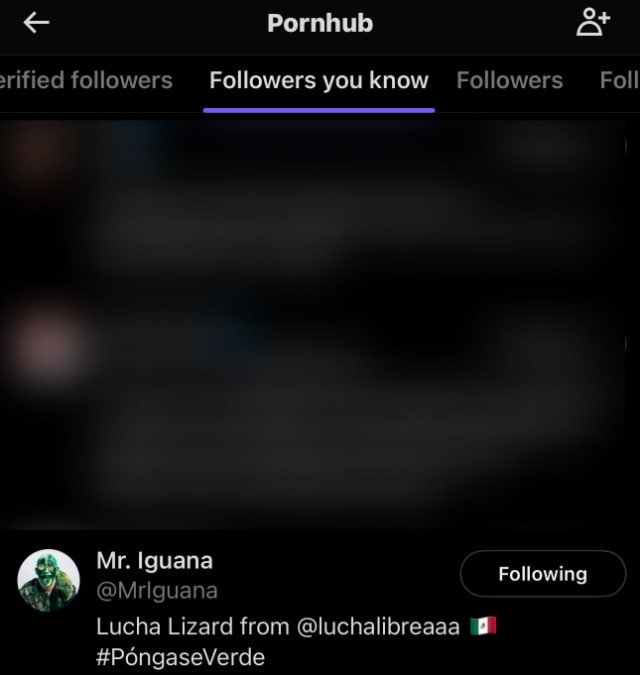This screenshot has height=675, width=640.
Task: Open the @luchalibreaaa mention link
Action: click(378, 627)
